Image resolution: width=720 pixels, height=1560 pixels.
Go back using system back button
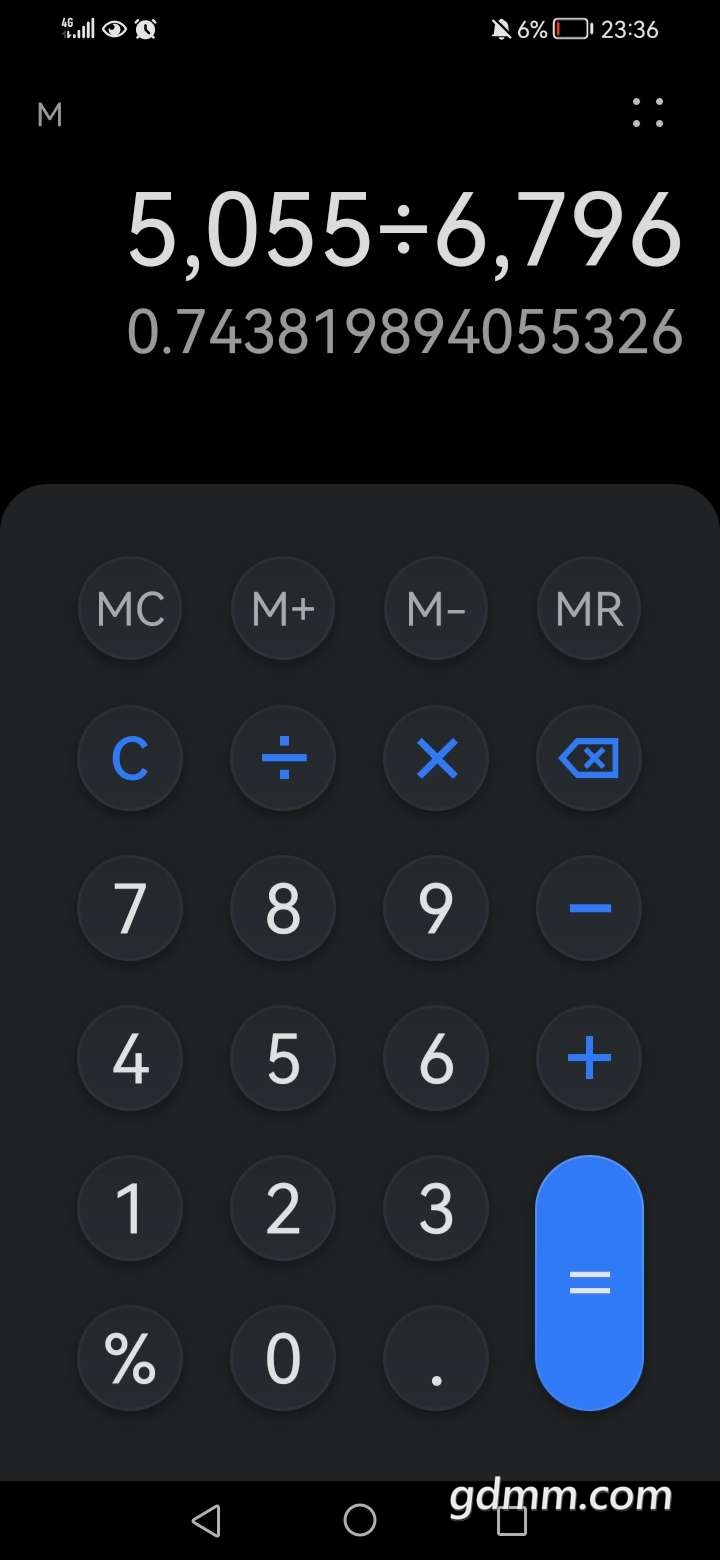tap(206, 1521)
